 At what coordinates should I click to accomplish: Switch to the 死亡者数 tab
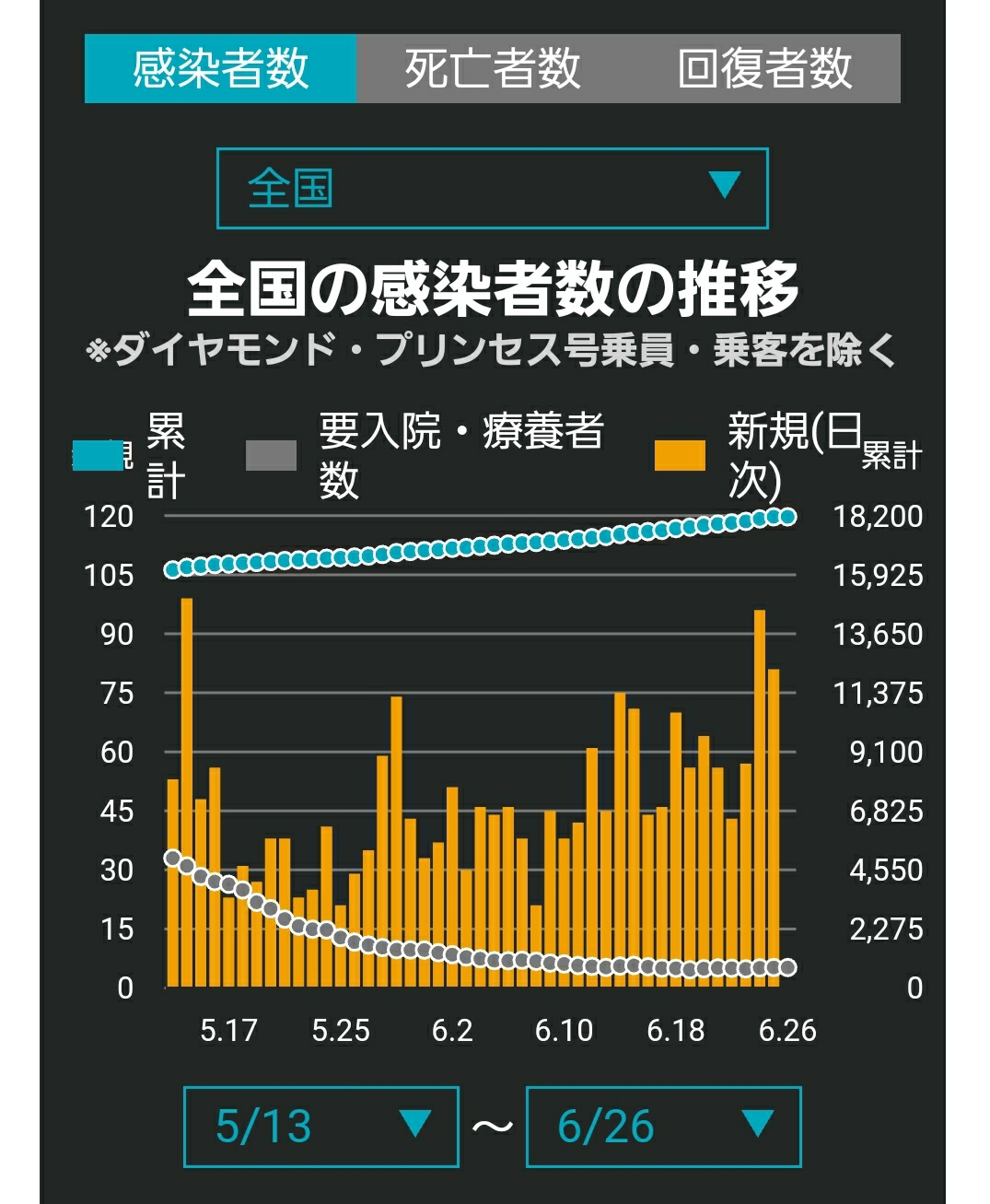click(x=493, y=68)
